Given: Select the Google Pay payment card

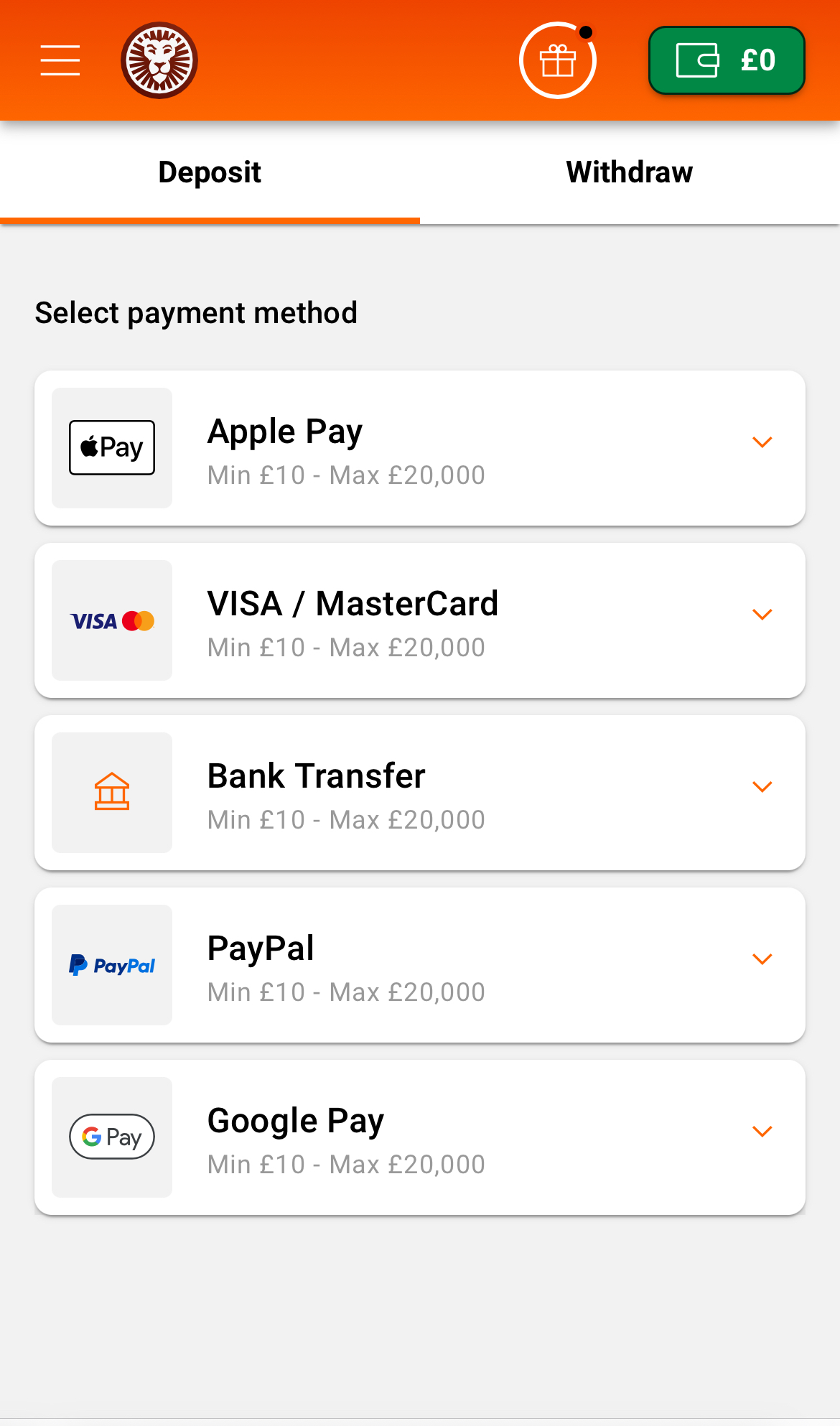Looking at the screenshot, I should [420, 1137].
